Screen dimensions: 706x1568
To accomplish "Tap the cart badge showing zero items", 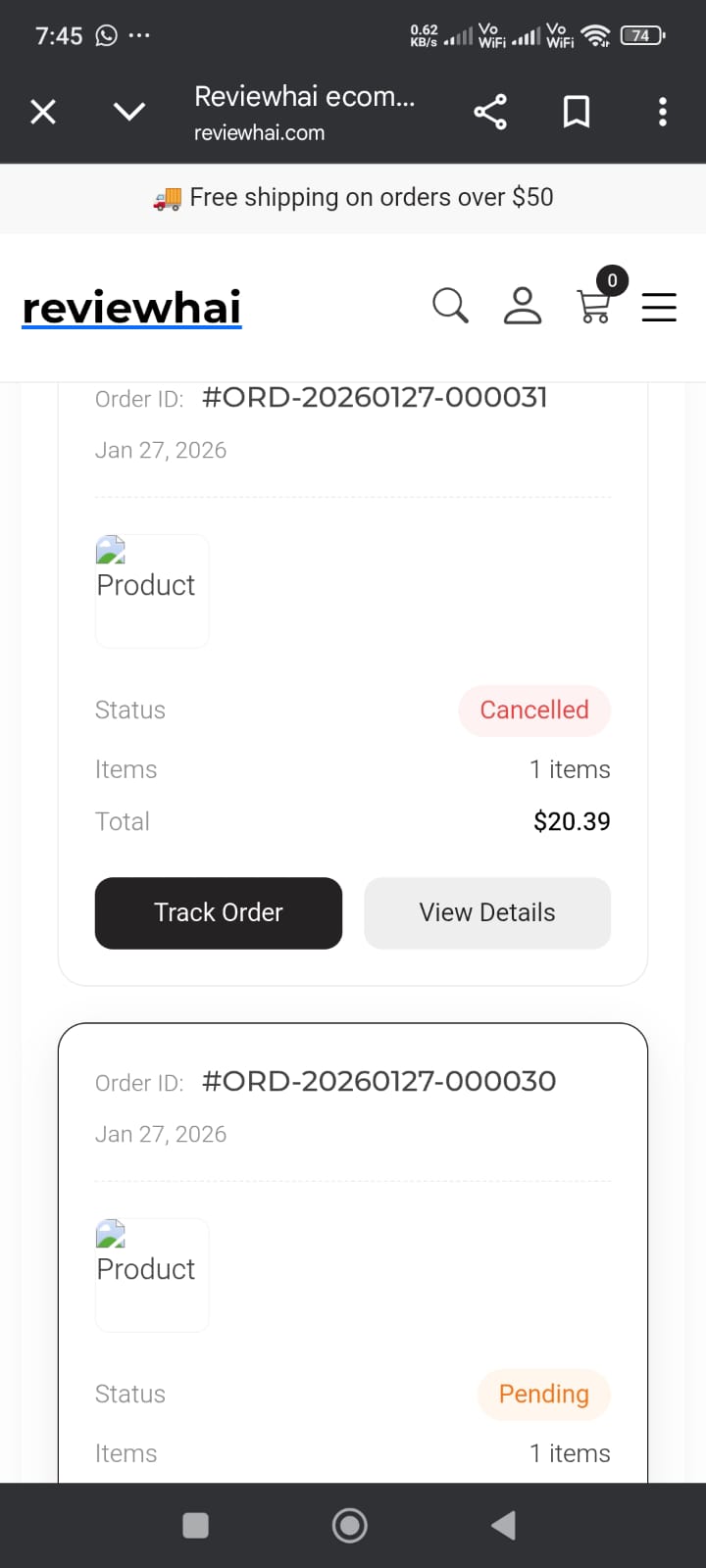I will point(611,280).
